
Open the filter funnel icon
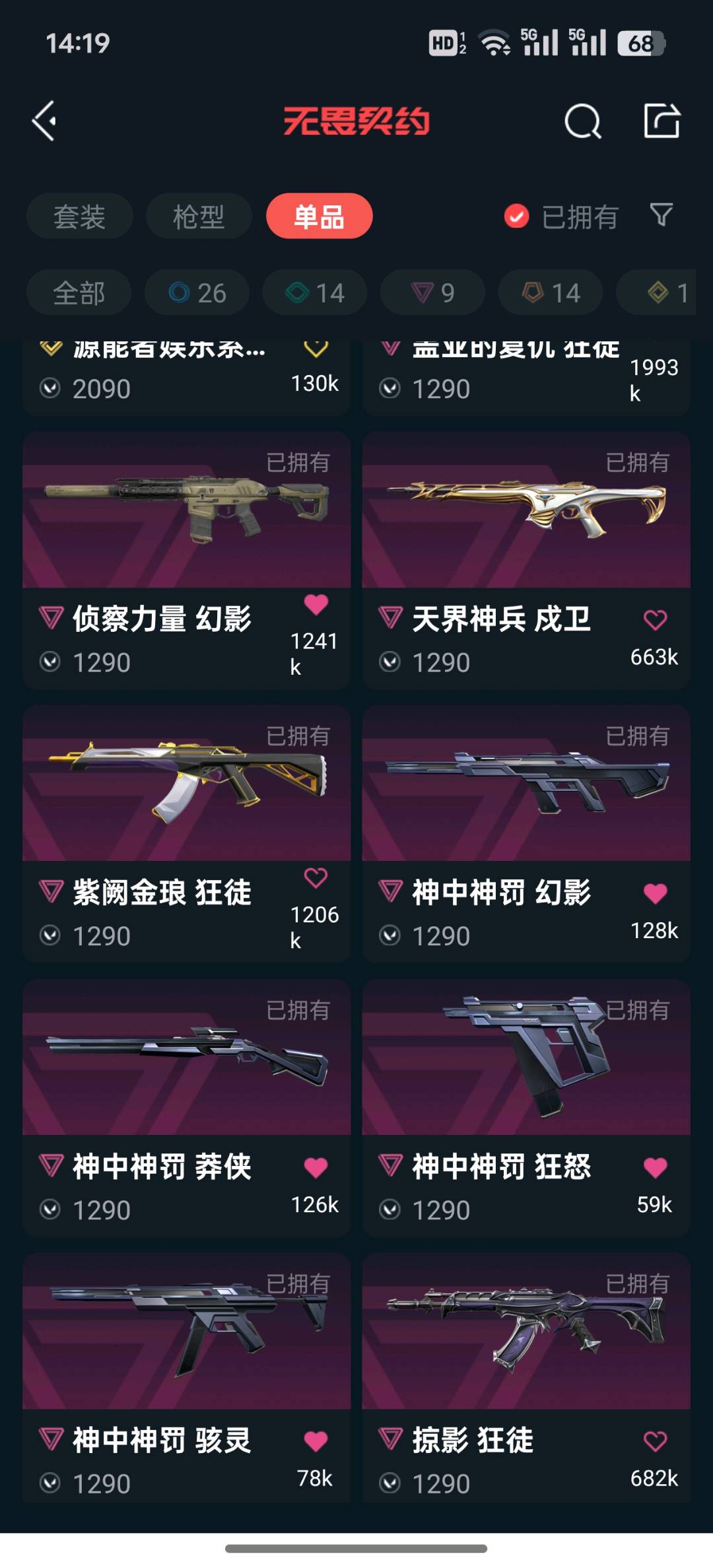[x=661, y=215]
